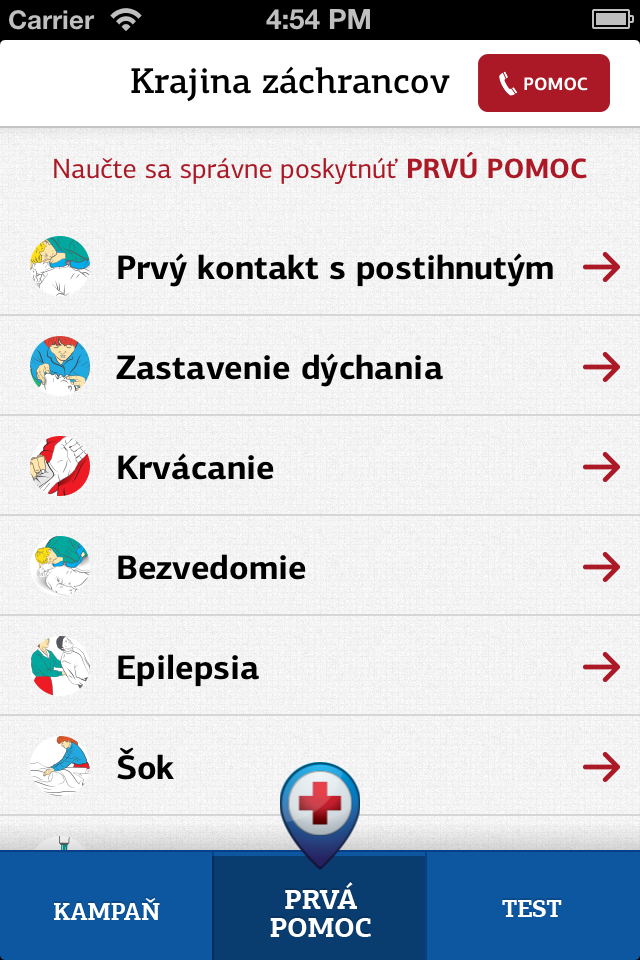
Task: Go to the Prvá pomoc tab
Action: [x=320, y=911]
